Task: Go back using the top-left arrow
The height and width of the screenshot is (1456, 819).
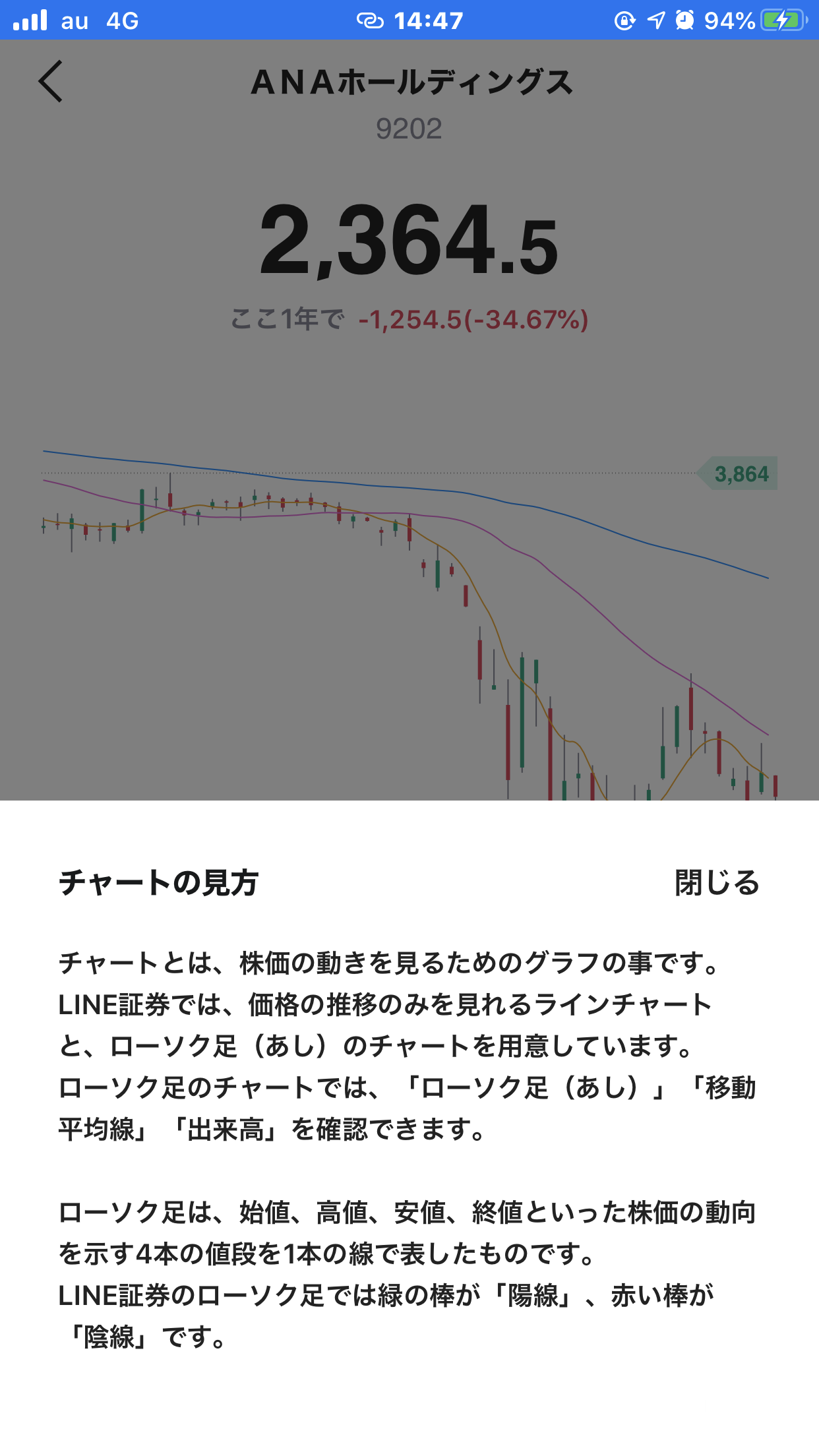Action: click(50, 81)
